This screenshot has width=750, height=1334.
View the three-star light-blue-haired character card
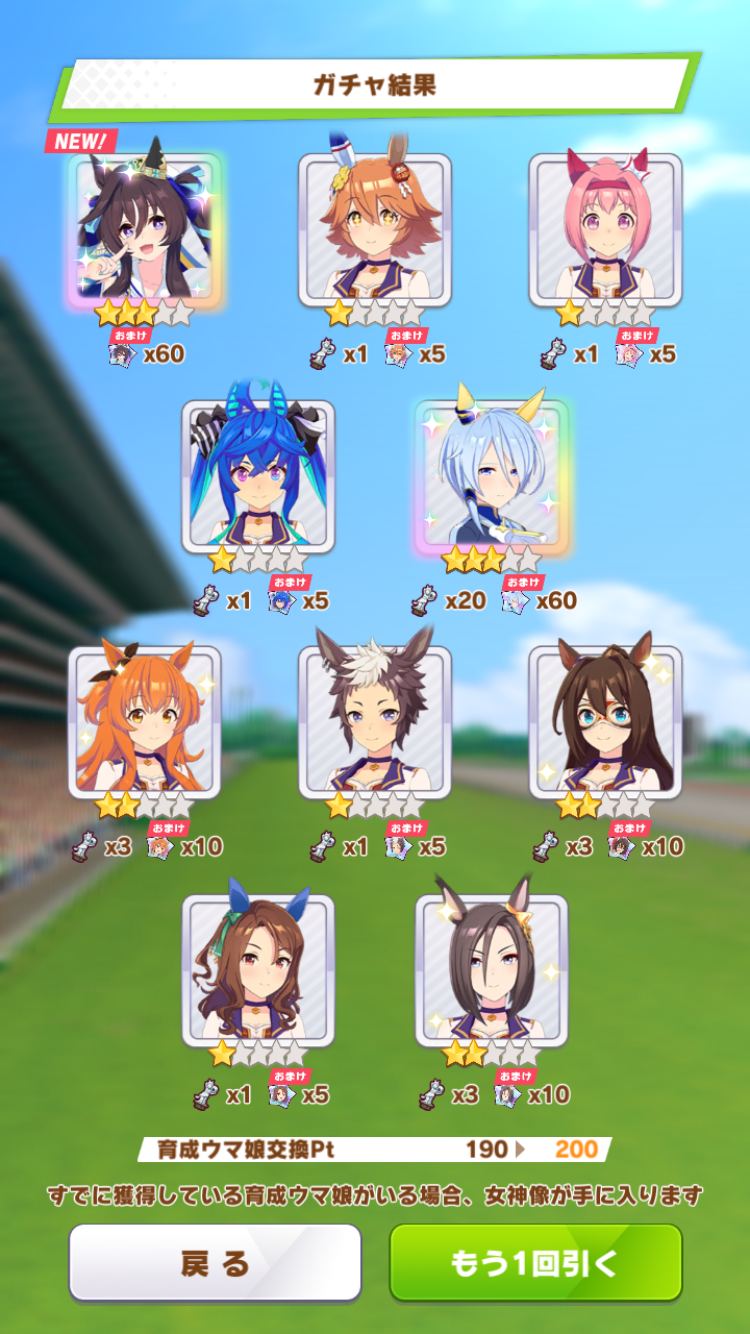click(x=491, y=477)
